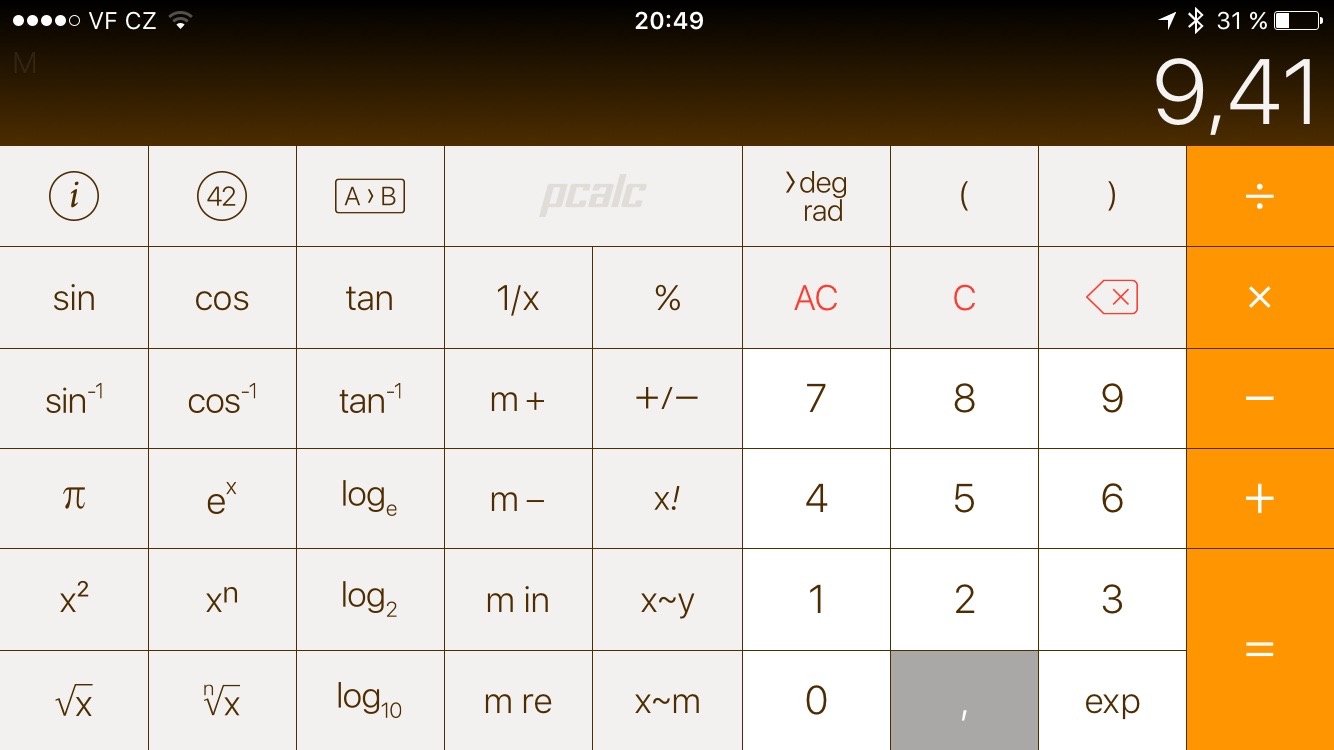Screen dimensions: 1334x750
Task: Compute the square root of x
Action: tap(74, 702)
